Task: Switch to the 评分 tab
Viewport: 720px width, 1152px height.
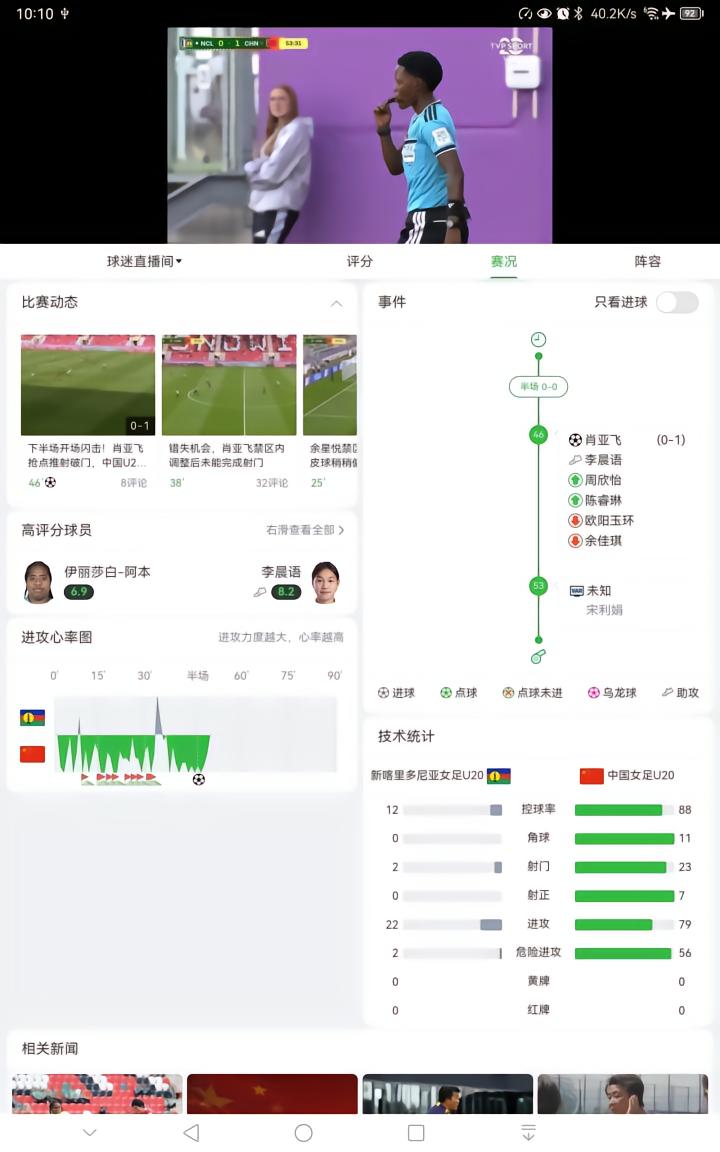Action: [359, 261]
